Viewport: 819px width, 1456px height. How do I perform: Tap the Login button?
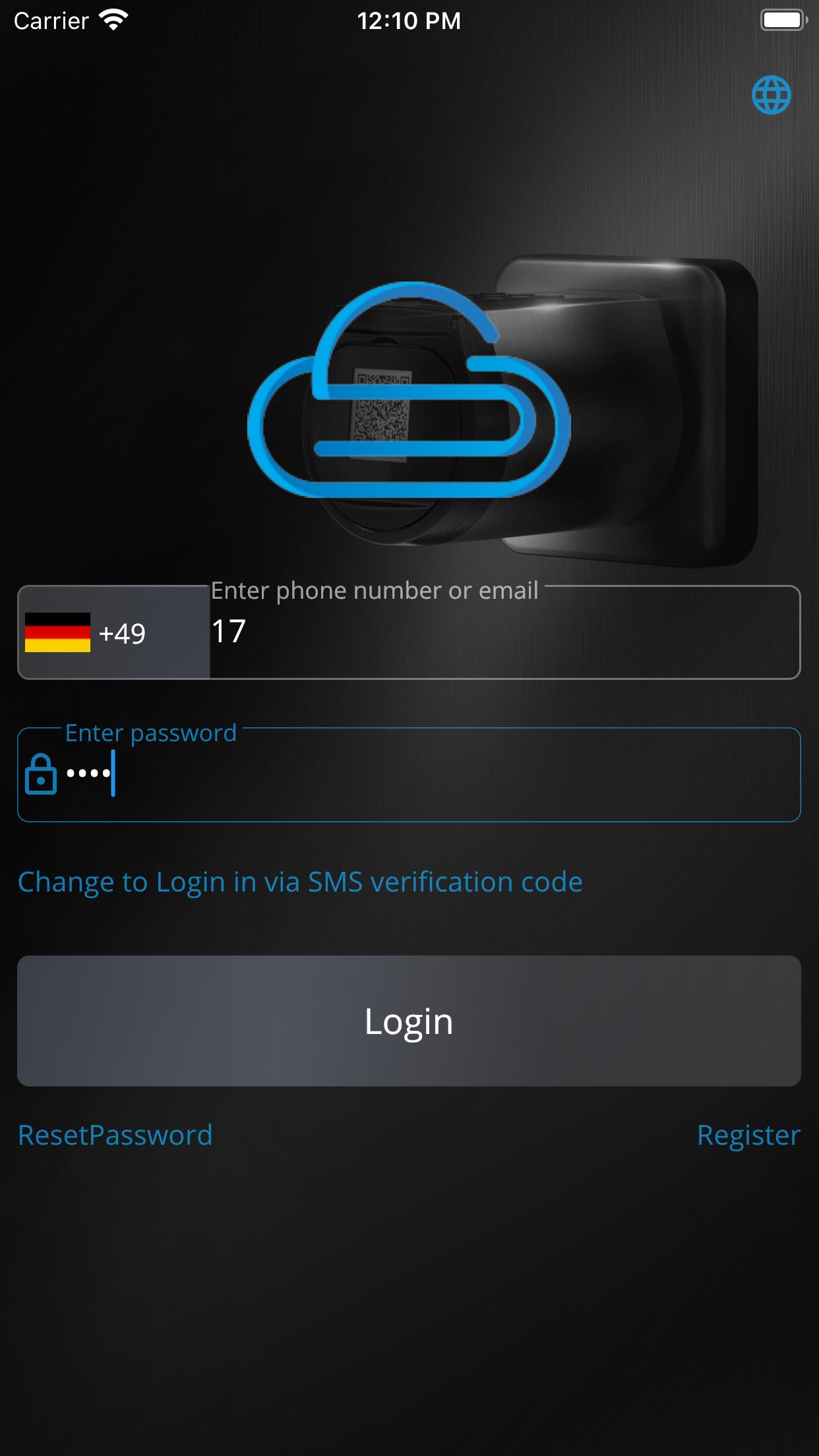[409, 1021]
